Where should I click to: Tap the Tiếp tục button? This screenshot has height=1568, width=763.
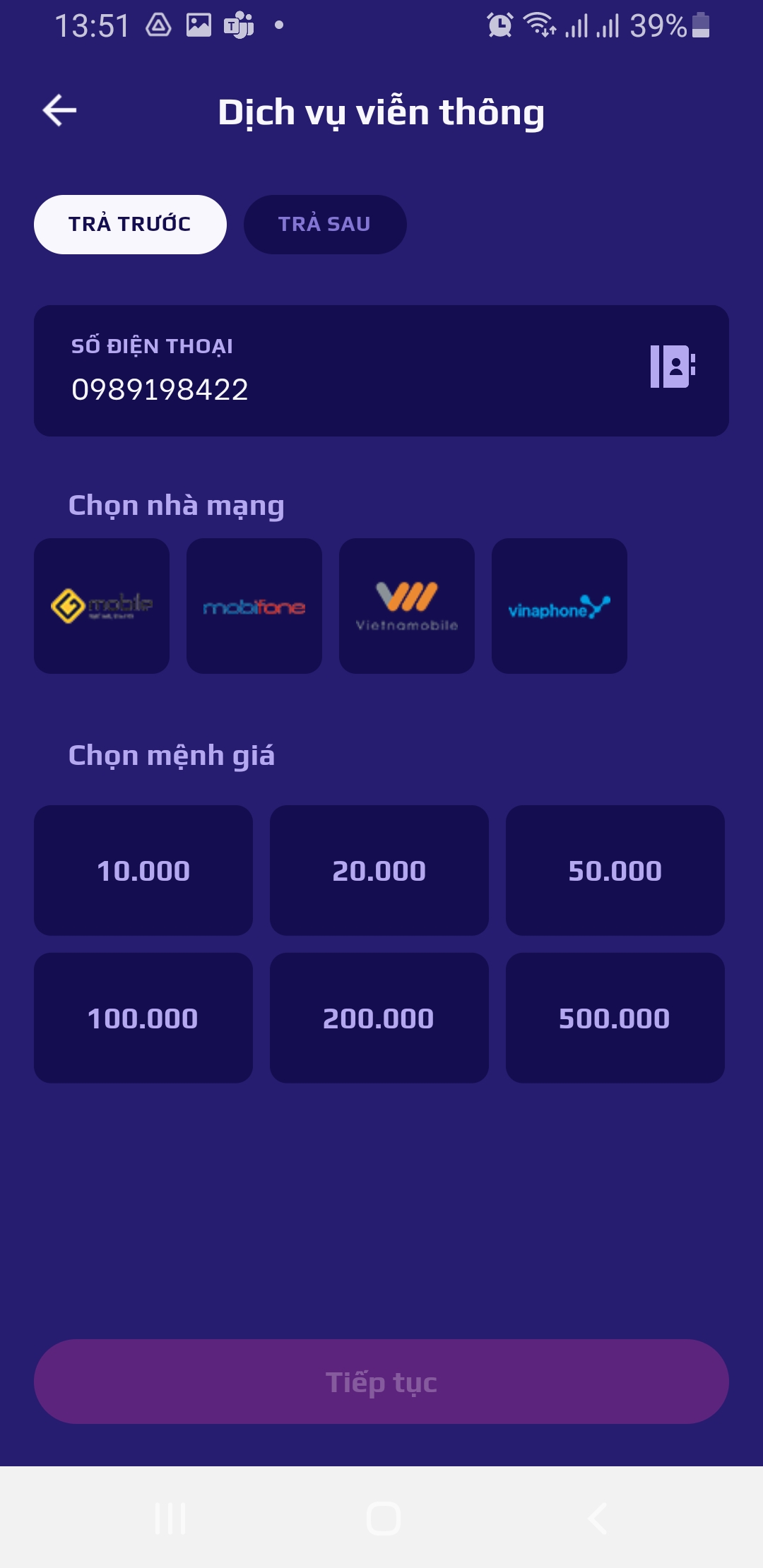381,1382
